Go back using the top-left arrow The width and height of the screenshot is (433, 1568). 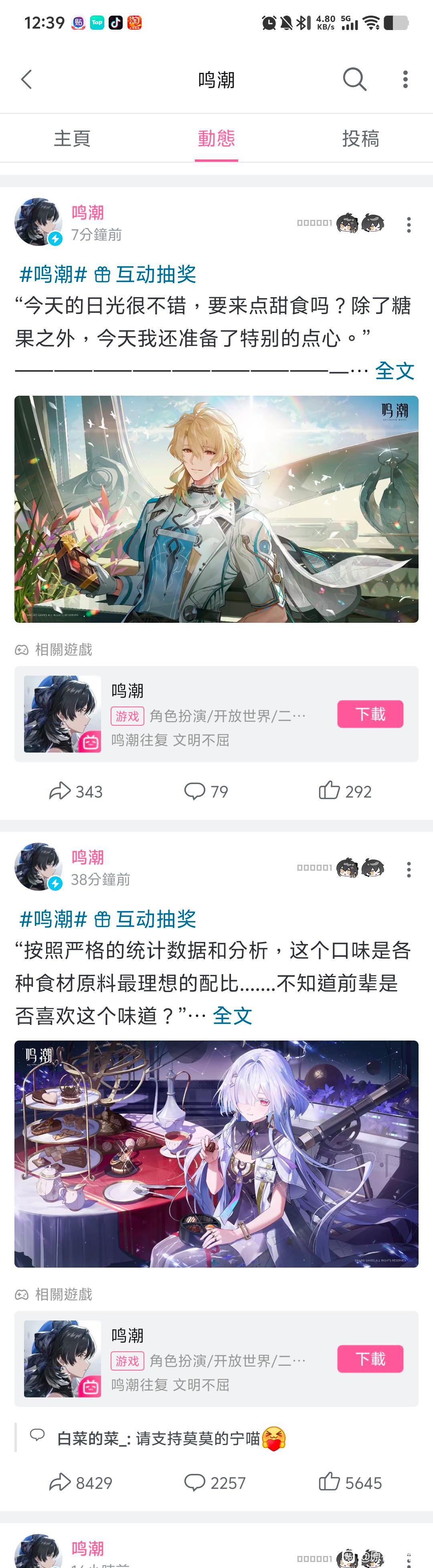26,79
